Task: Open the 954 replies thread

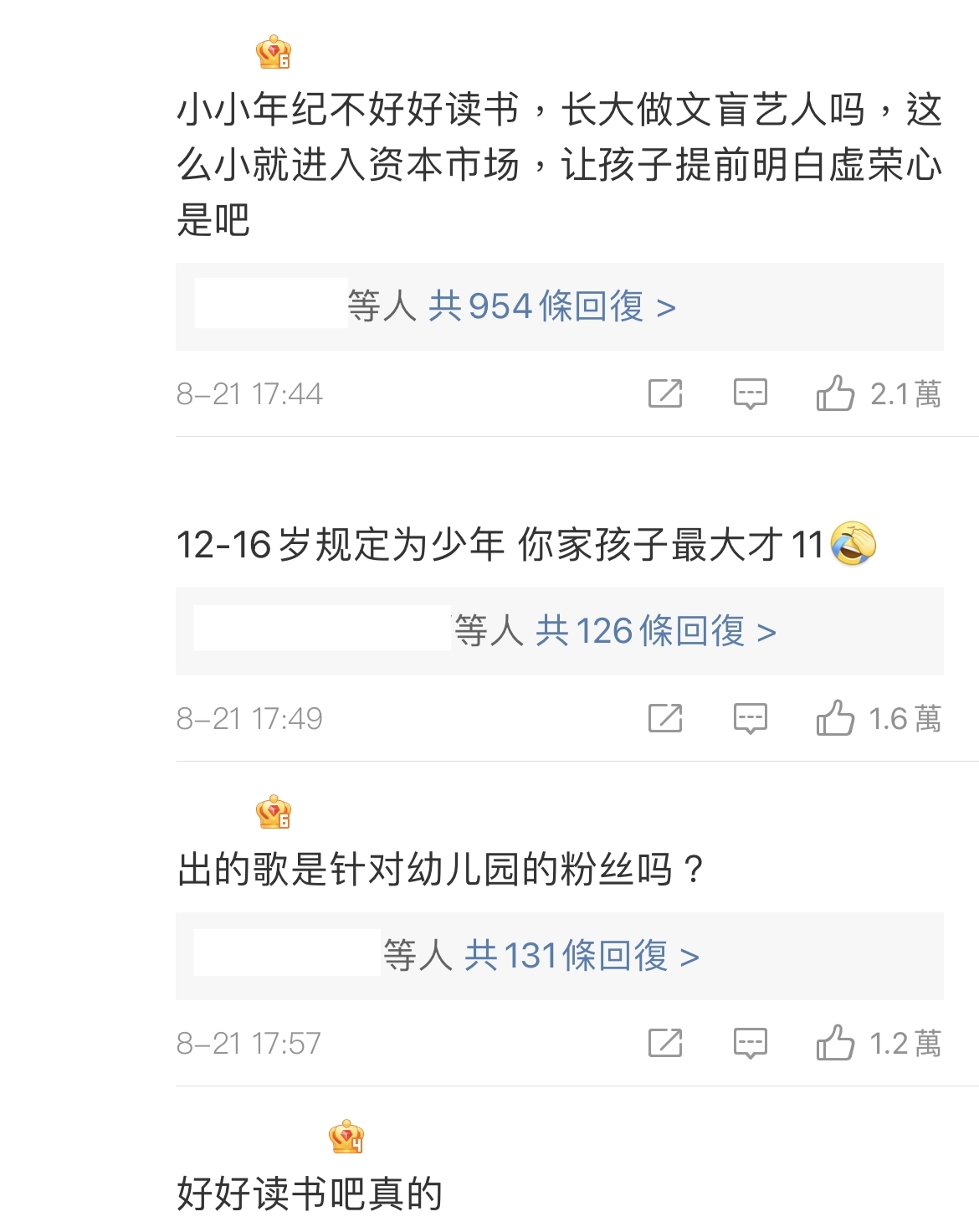Action: point(551,306)
